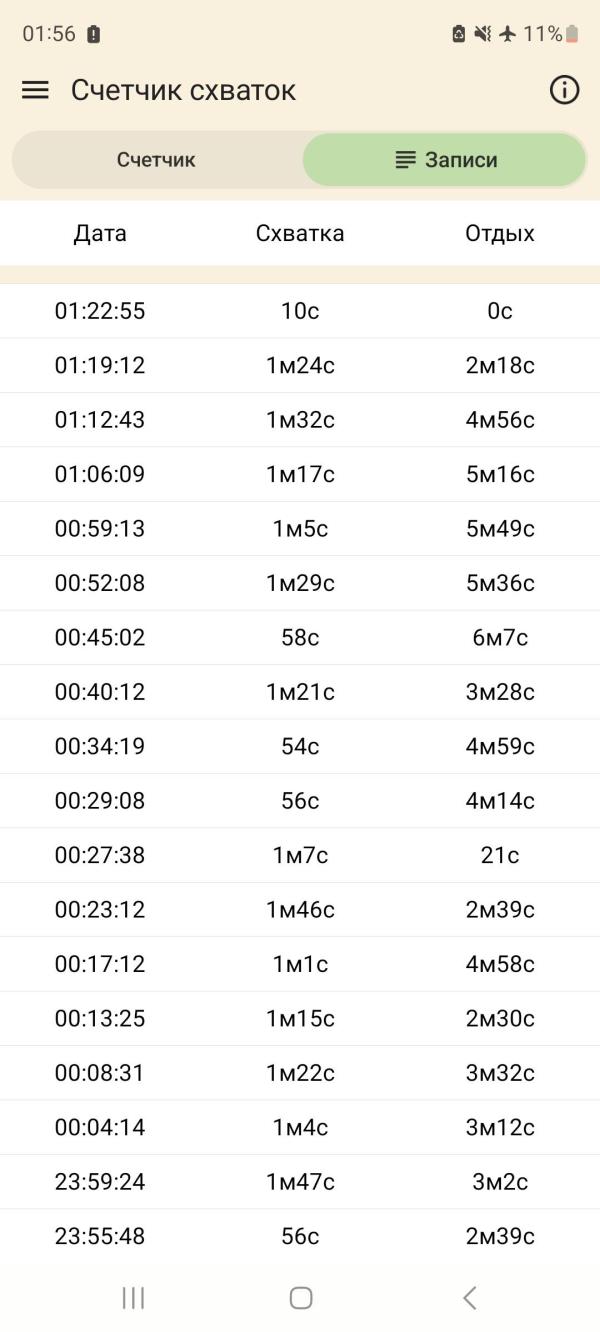The width and height of the screenshot is (600, 1332).
Task: Go back using system back button
Action: [469, 1298]
